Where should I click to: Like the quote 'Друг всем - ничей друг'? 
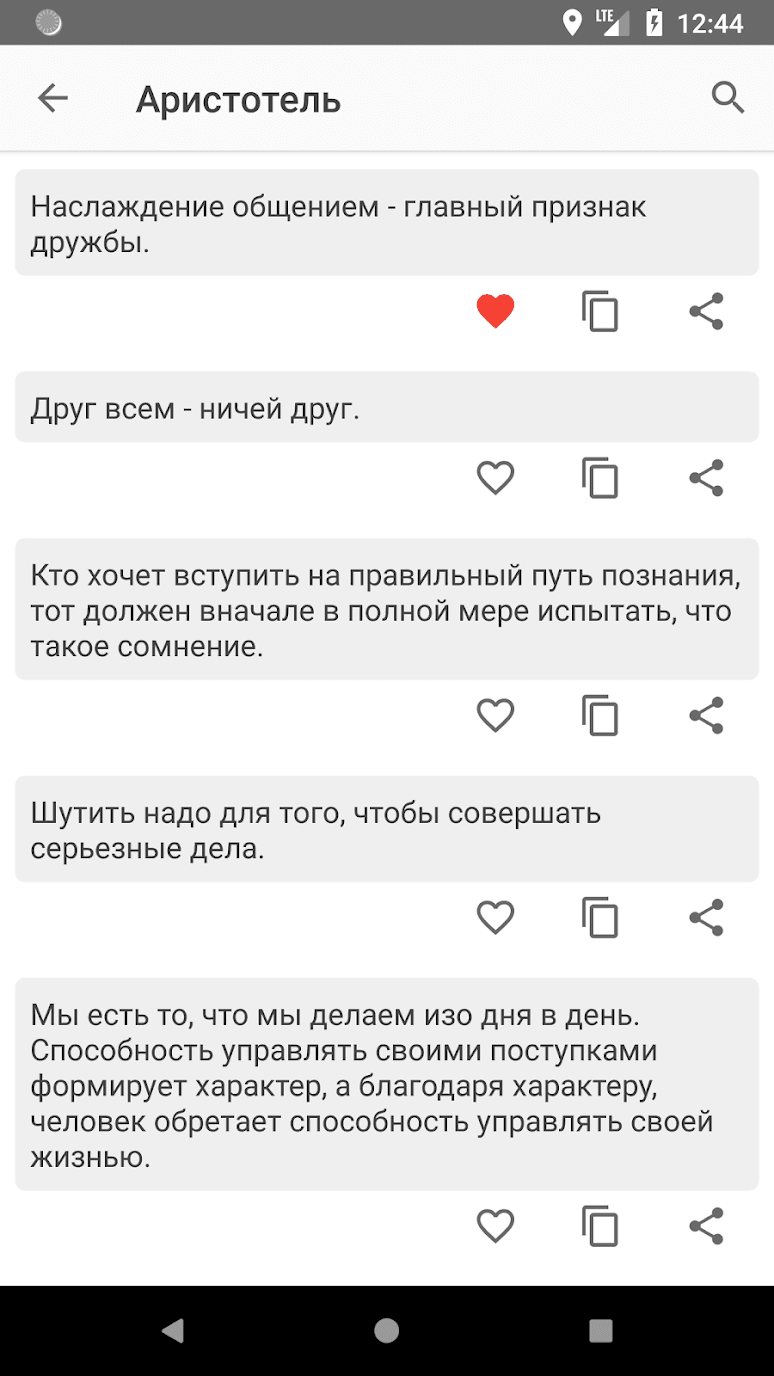495,478
